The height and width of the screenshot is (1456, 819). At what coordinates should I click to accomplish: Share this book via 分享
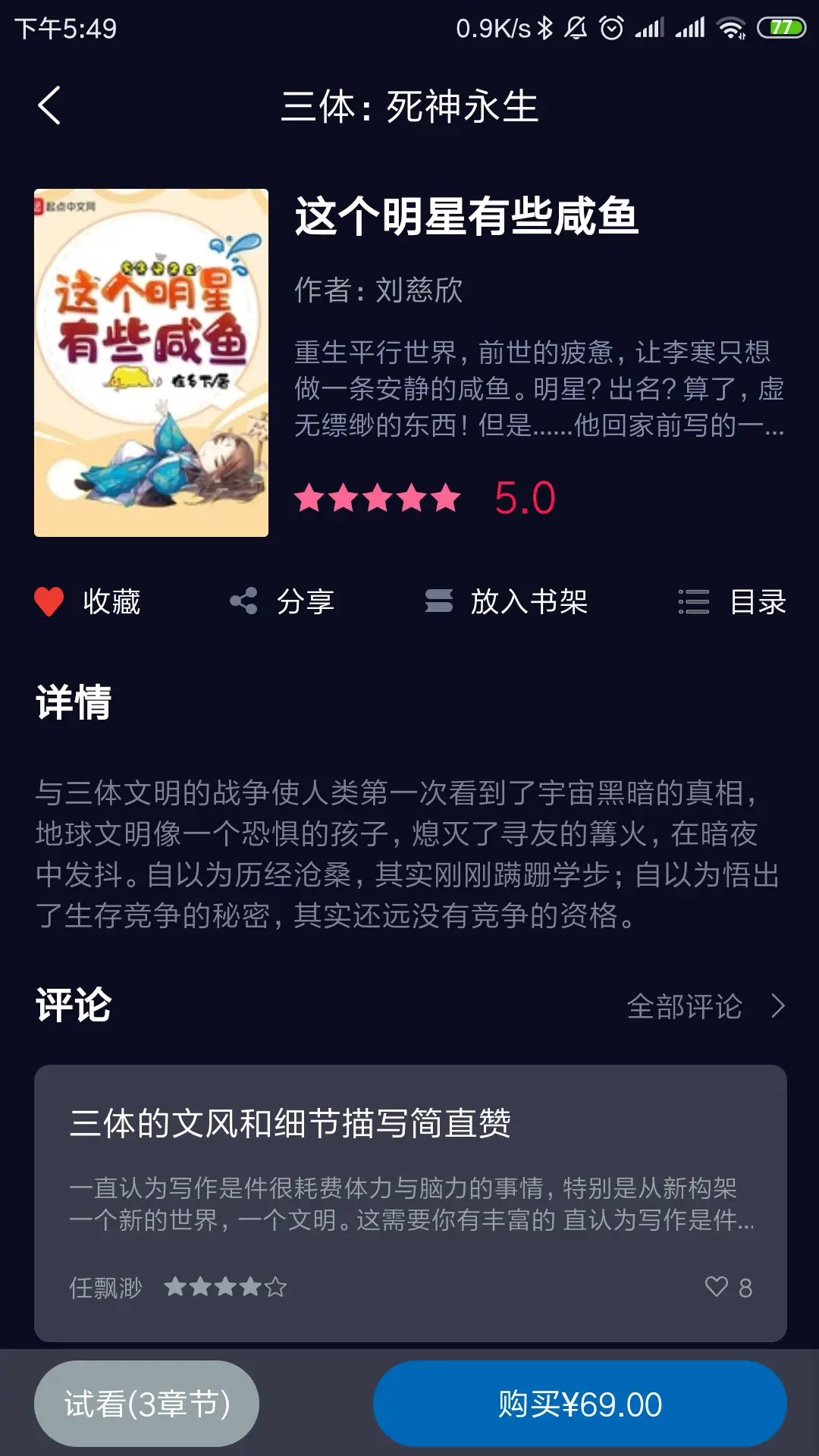click(282, 602)
